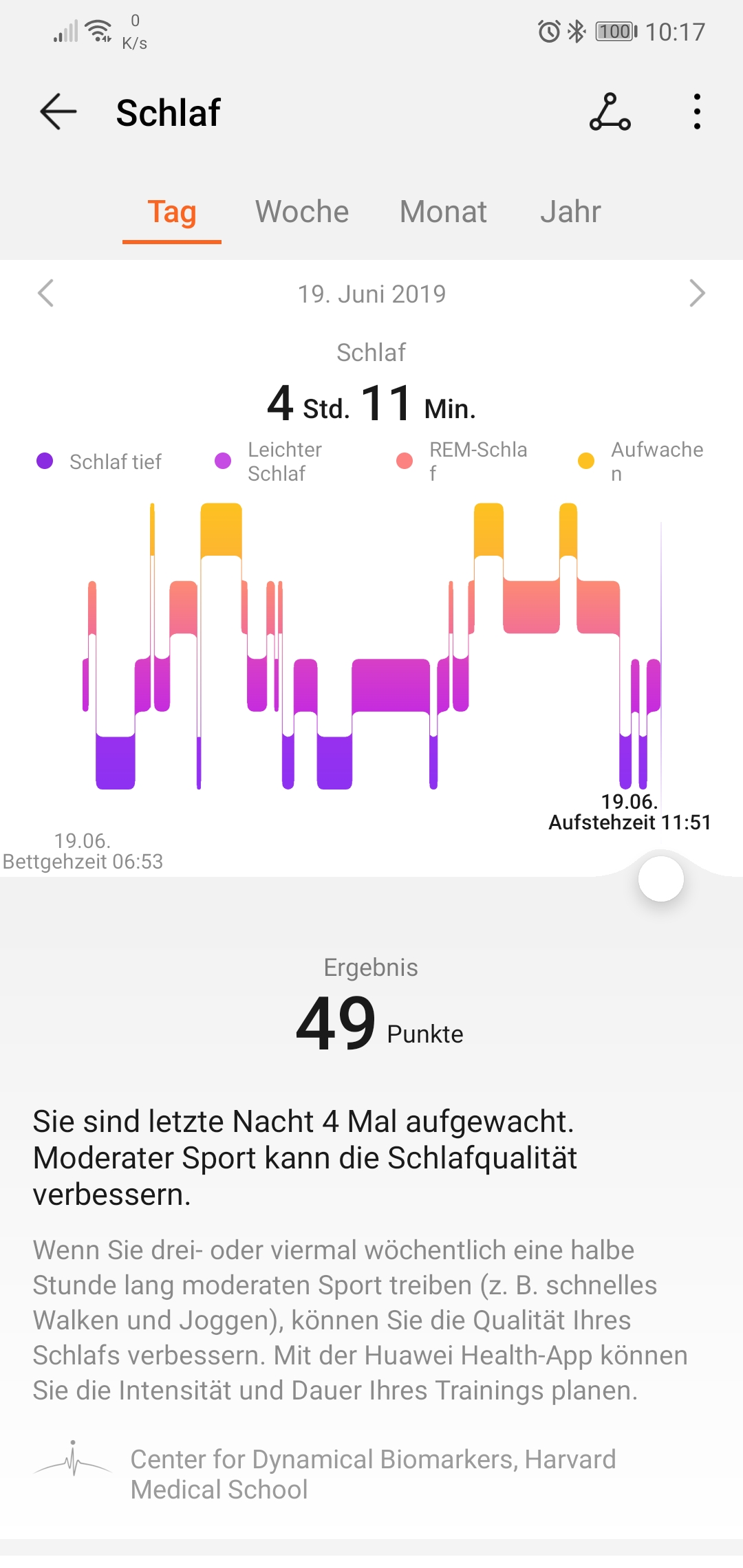Go to the next day's sleep data
Viewport: 743px width, 1568px height.
tap(697, 294)
